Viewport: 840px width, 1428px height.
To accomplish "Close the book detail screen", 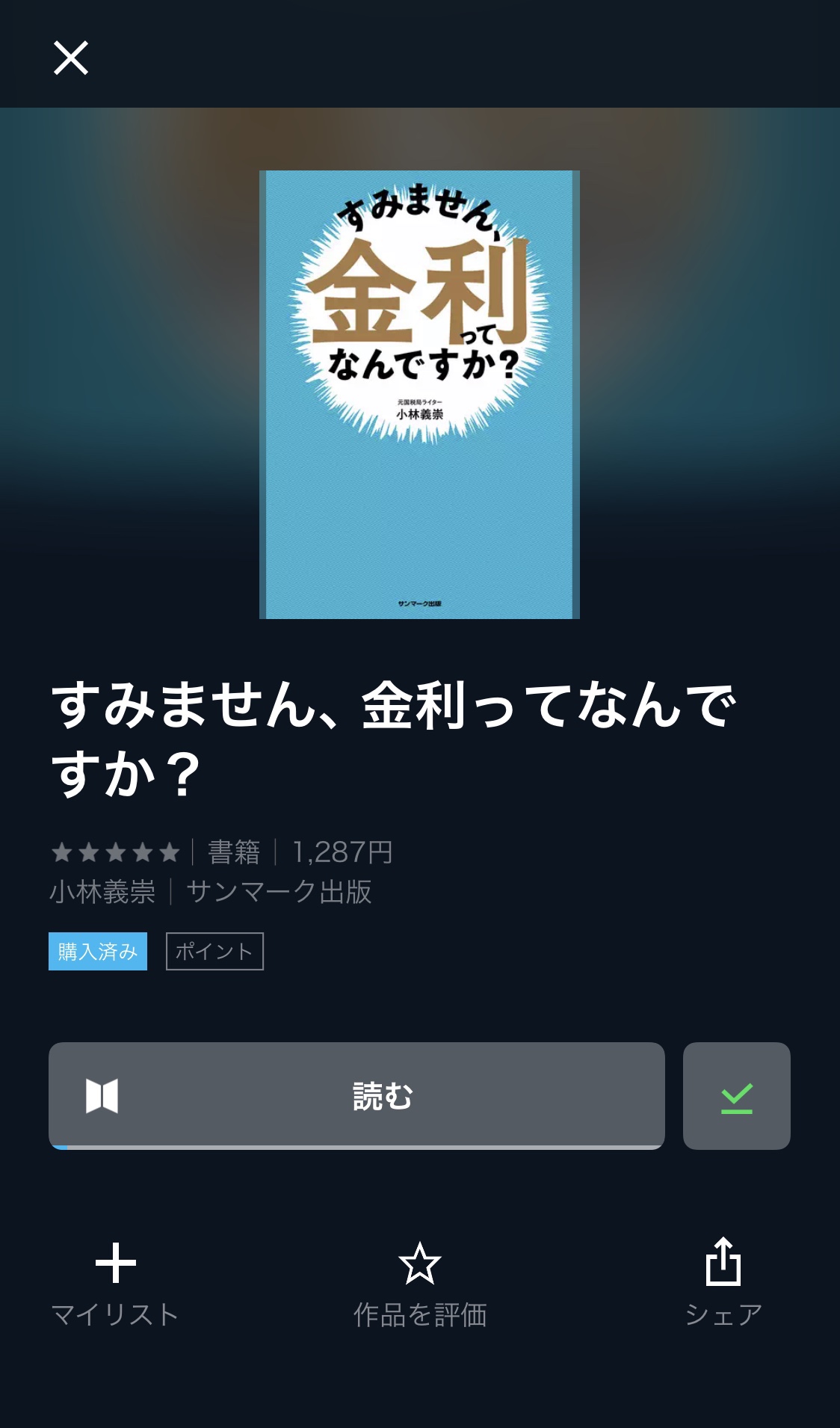I will [71, 58].
